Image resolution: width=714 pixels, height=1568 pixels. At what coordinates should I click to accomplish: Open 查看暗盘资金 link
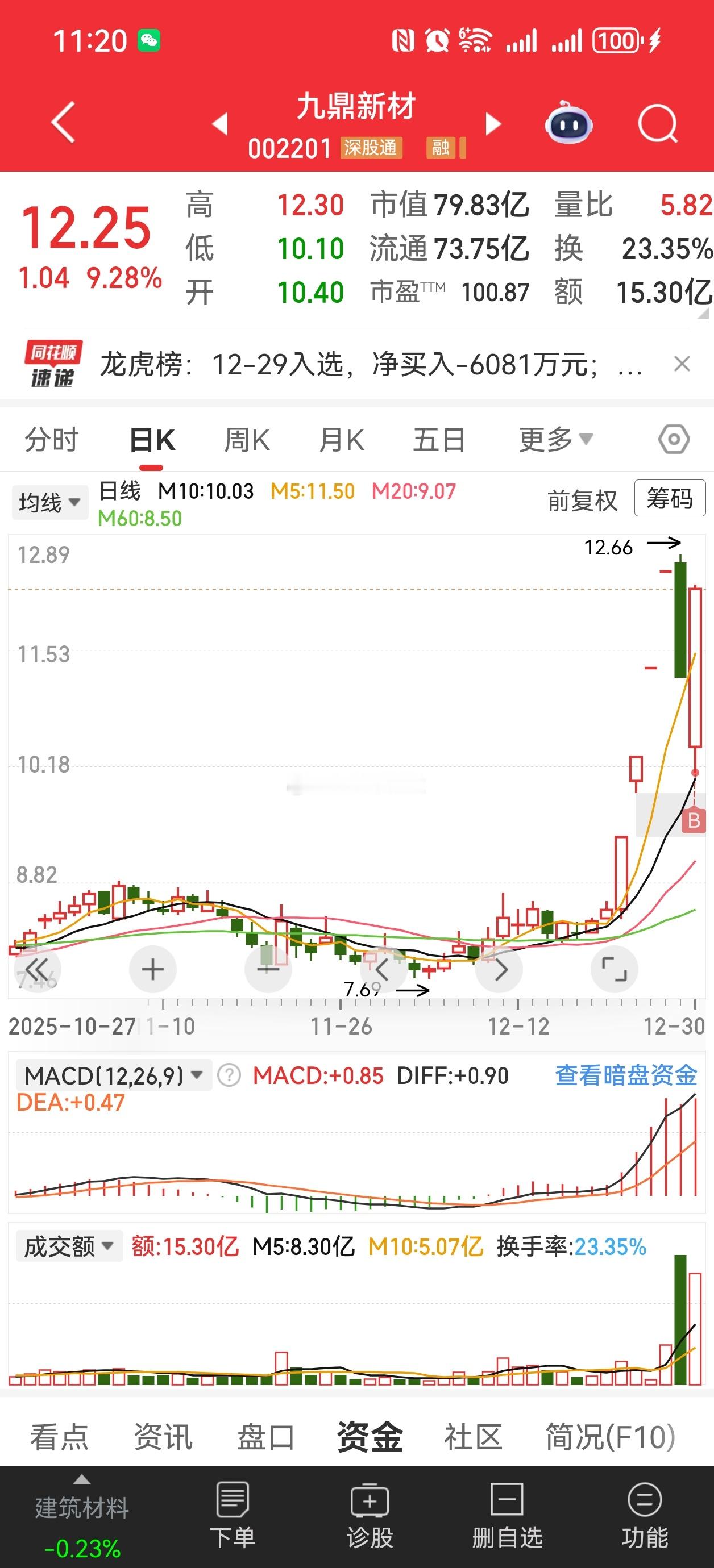pyautogui.click(x=626, y=1075)
